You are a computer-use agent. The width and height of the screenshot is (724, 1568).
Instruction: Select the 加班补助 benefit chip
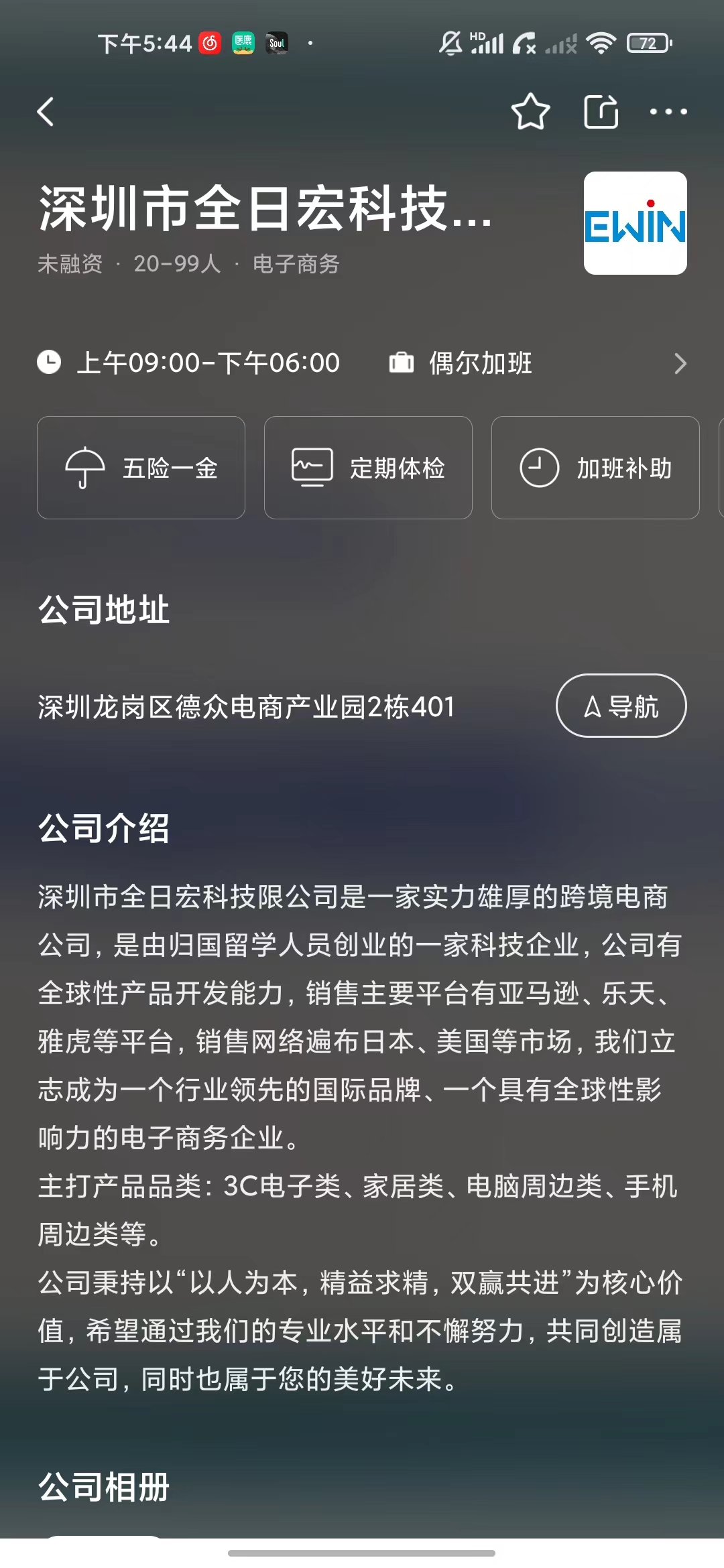[595, 468]
